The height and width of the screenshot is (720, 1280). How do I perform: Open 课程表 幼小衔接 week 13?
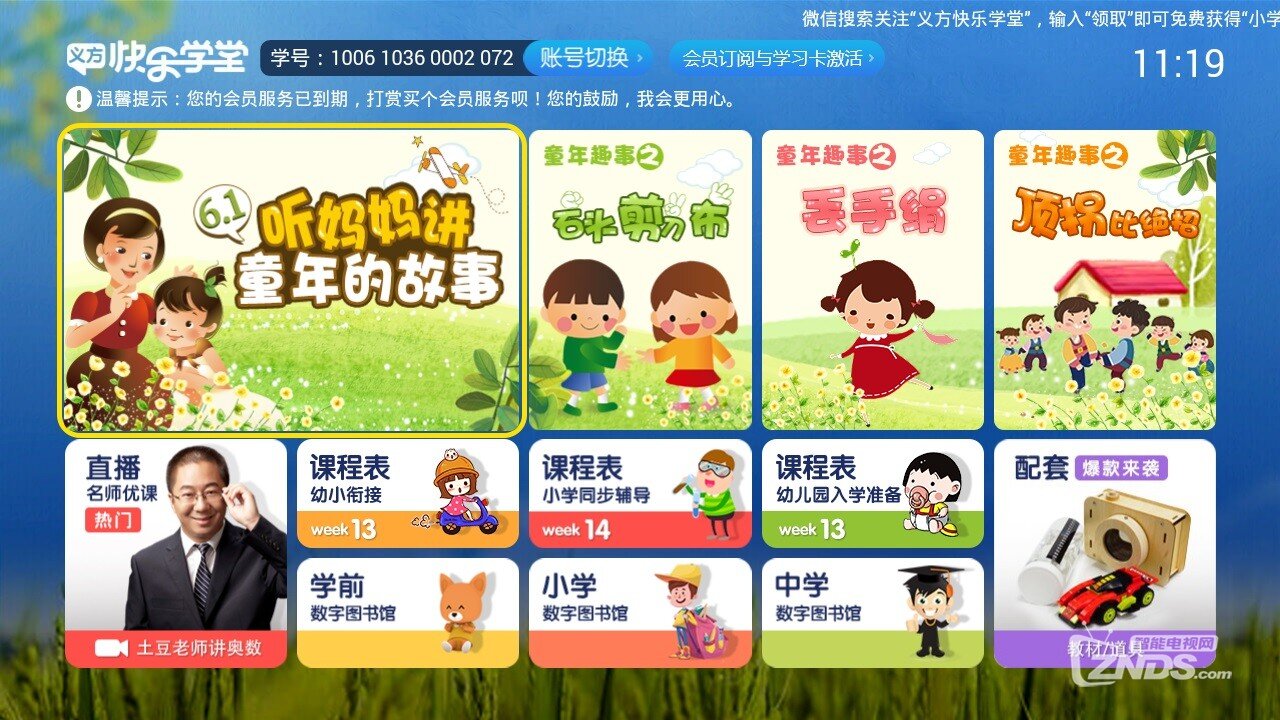[x=408, y=493]
